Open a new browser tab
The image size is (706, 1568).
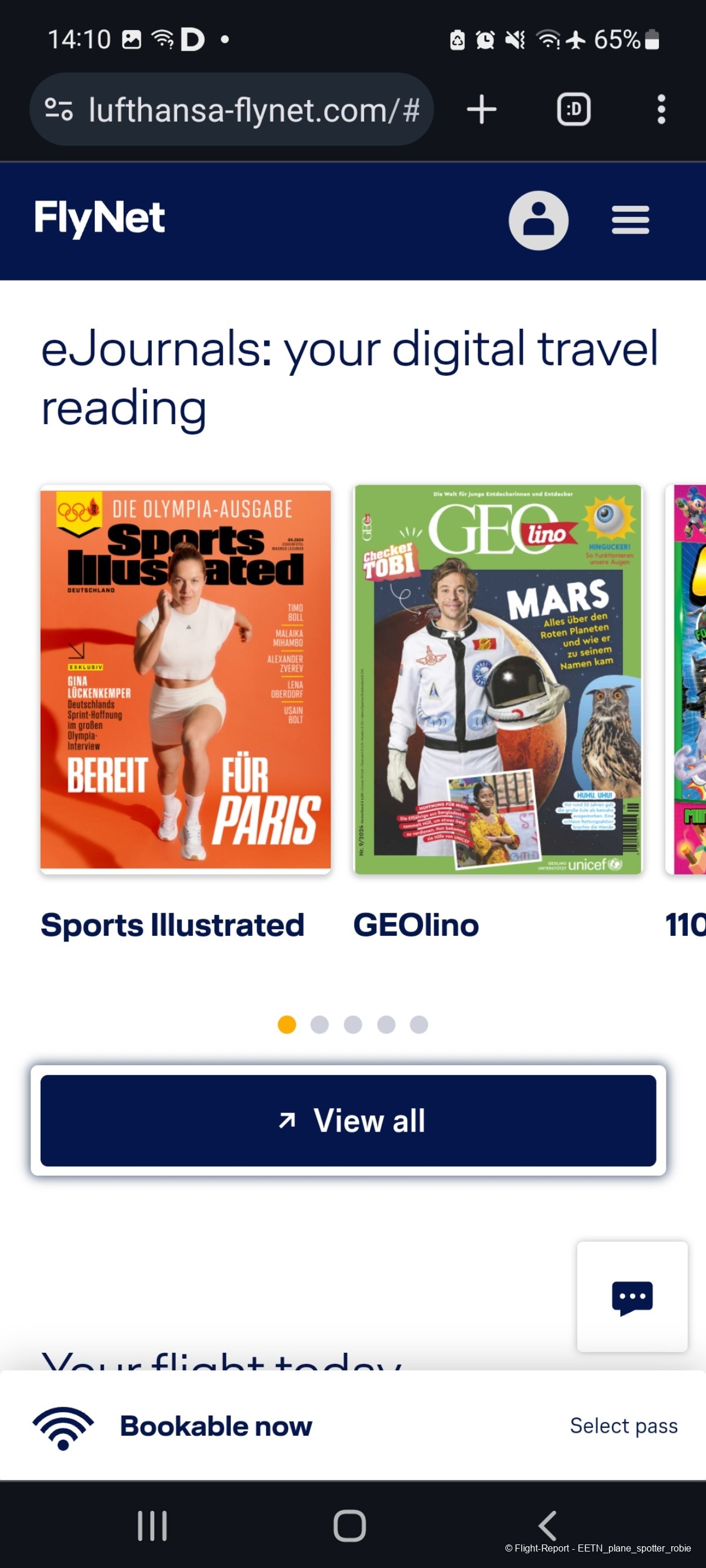(x=481, y=110)
